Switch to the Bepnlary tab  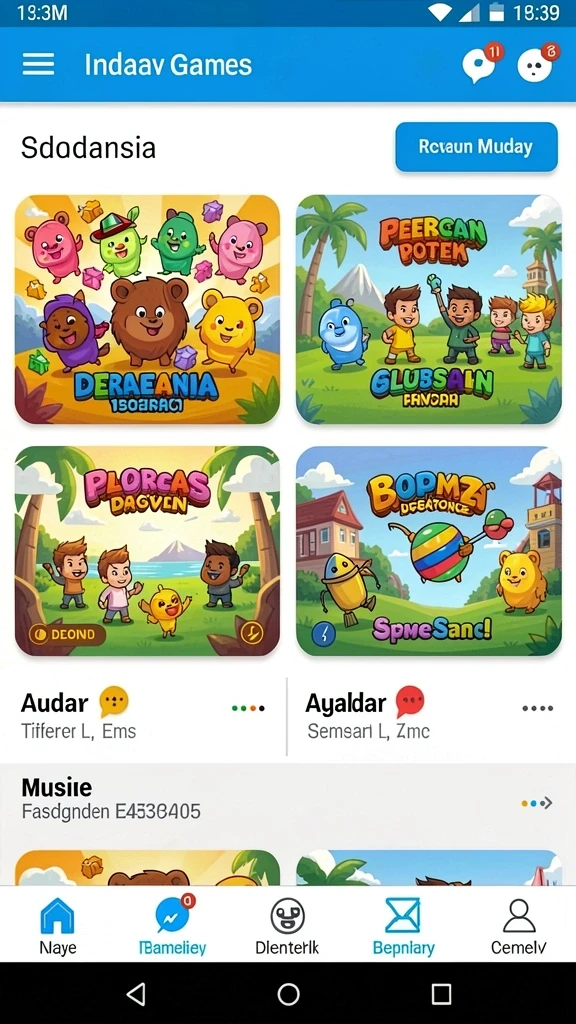pyautogui.click(x=403, y=926)
